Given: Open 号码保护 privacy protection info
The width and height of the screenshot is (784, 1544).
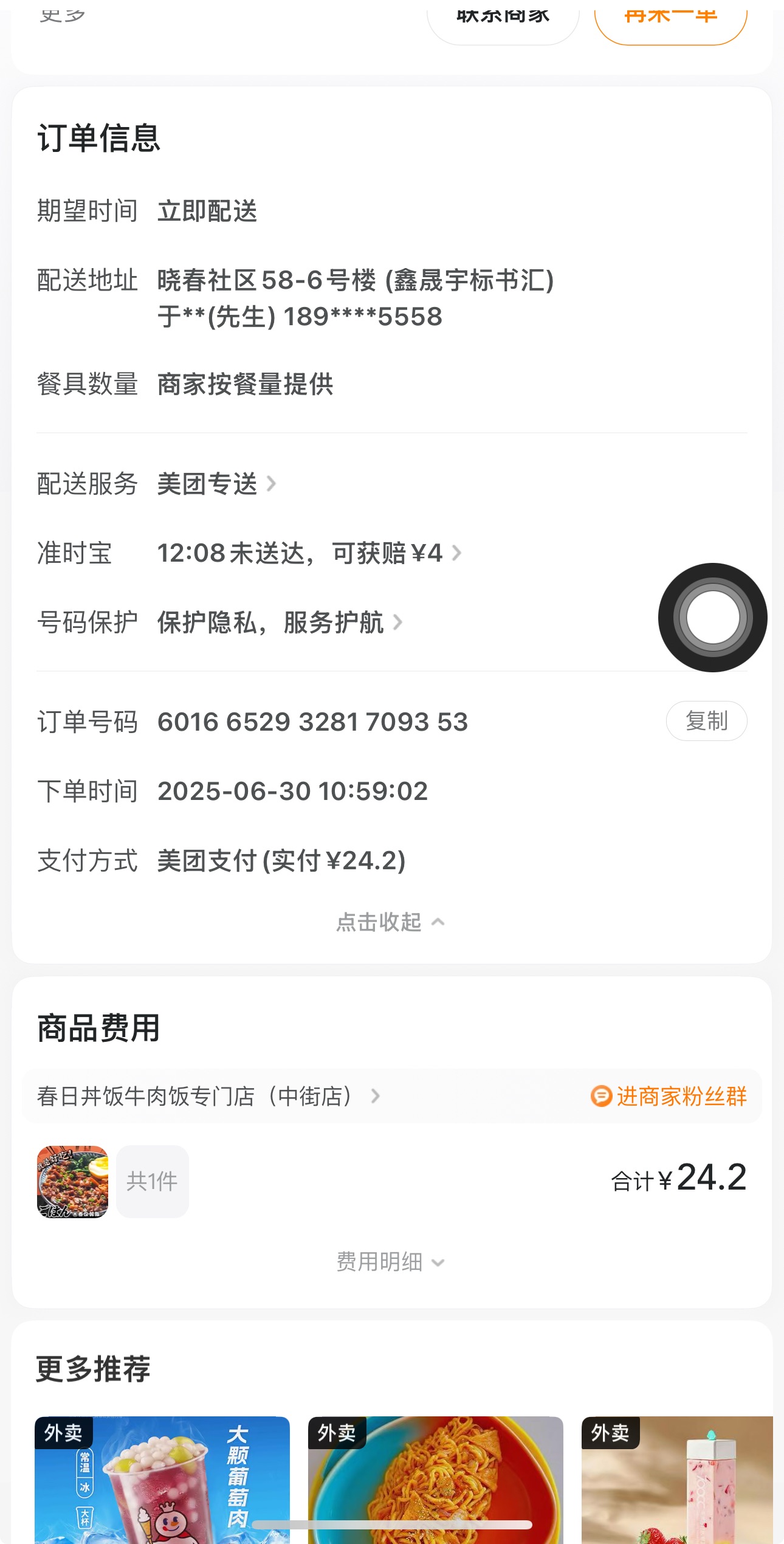Looking at the screenshot, I should 279,622.
